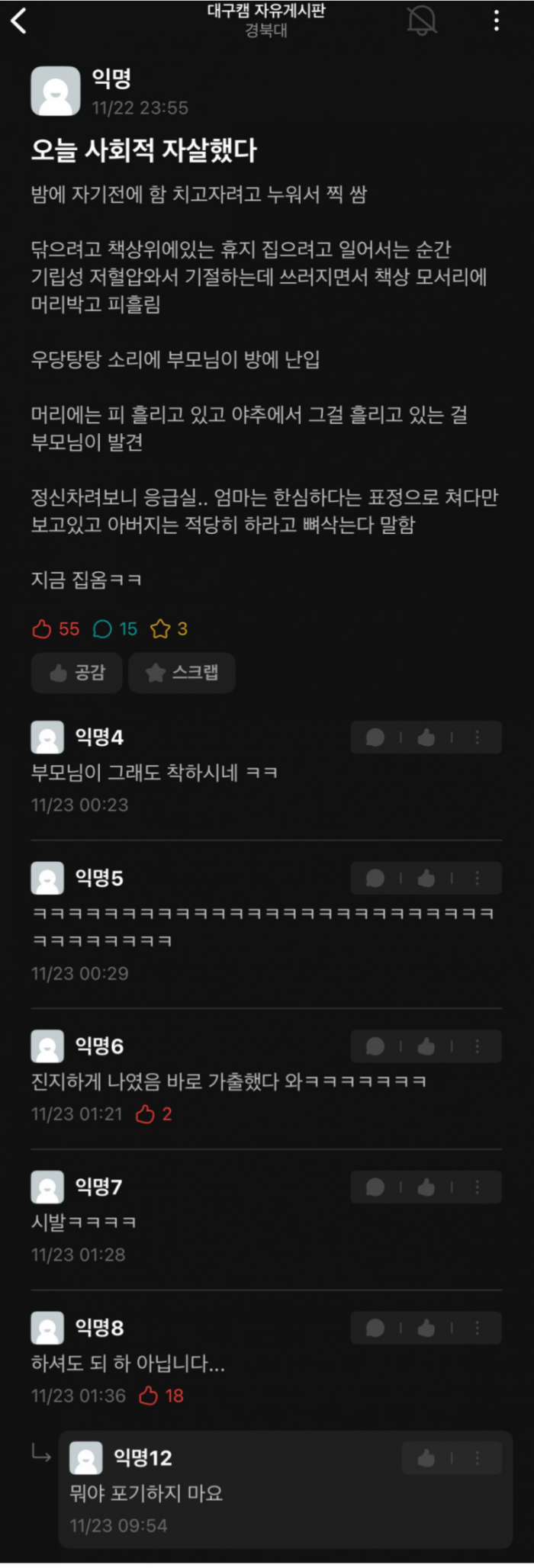Screen dimensions: 534x1568
Task: Open the top-right overflow menu
Action: pos(497,21)
